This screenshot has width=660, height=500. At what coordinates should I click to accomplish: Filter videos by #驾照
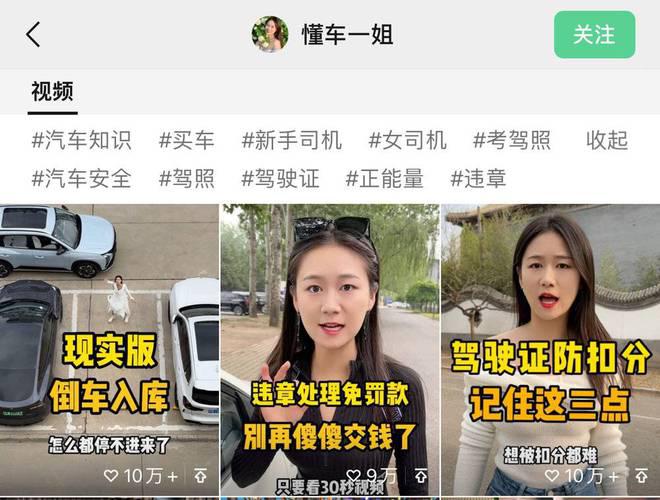pyautogui.click(x=186, y=178)
